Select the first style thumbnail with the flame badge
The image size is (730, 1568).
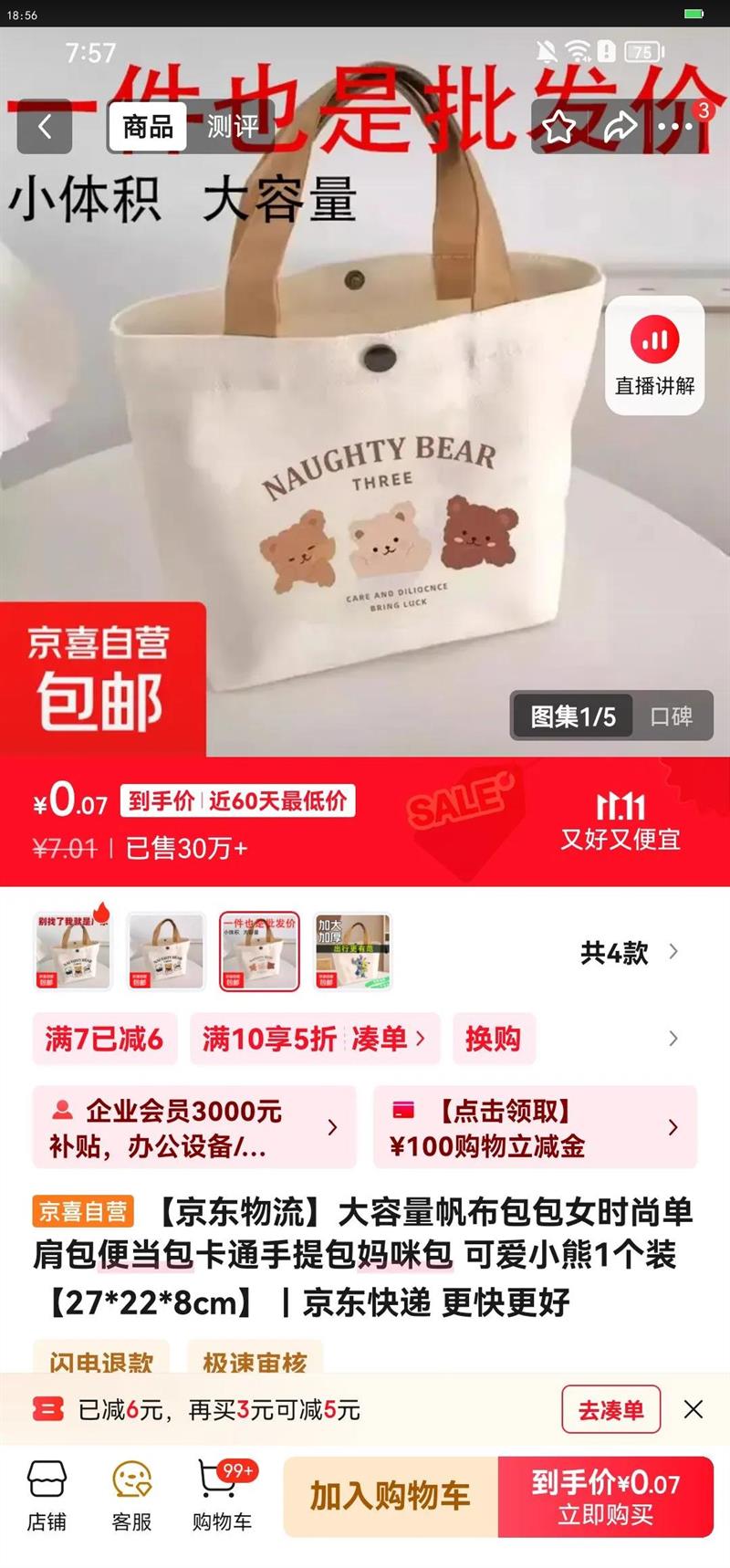click(x=73, y=951)
